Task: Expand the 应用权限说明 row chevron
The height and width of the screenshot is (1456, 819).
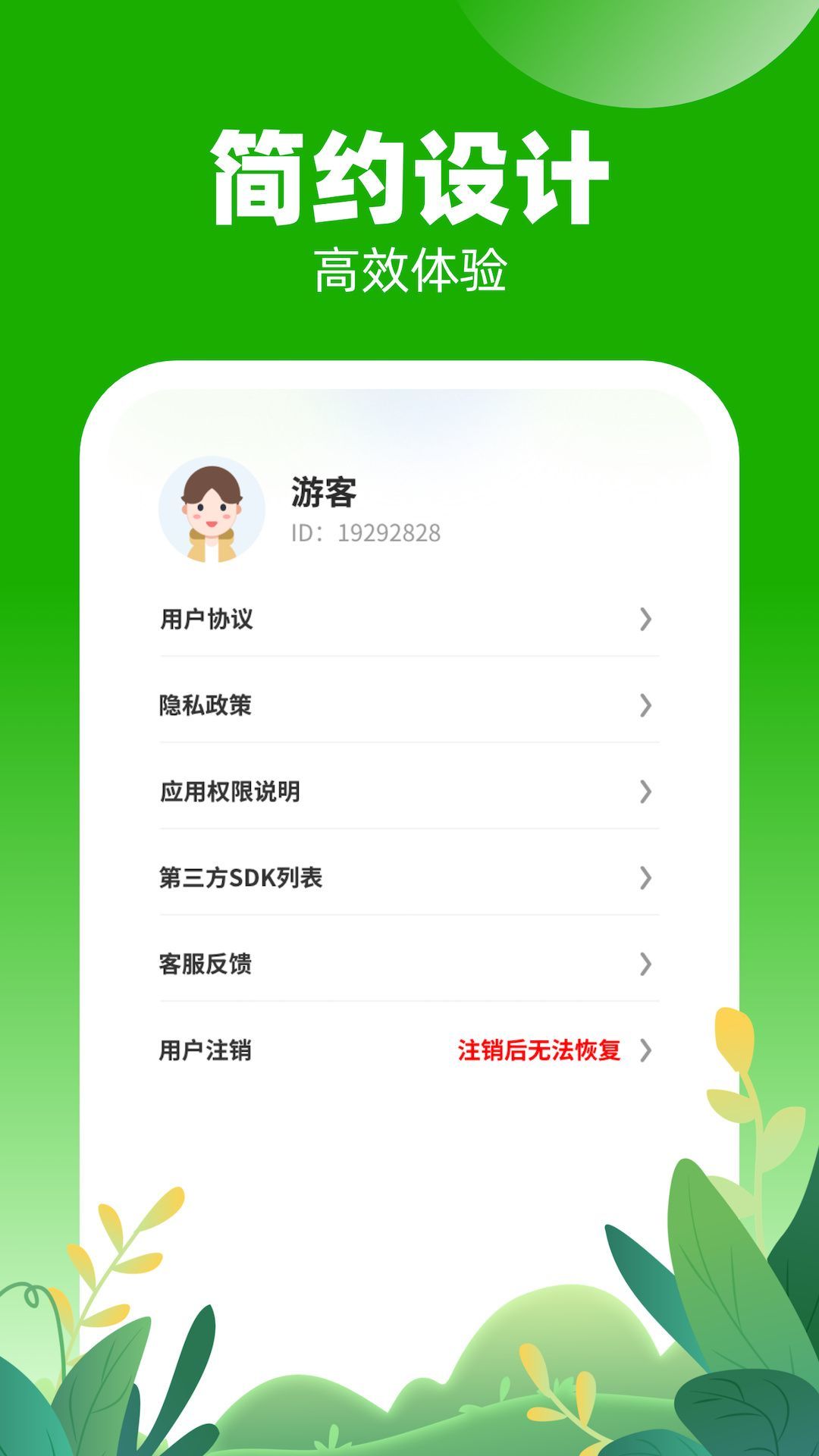Action: tap(645, 791)
